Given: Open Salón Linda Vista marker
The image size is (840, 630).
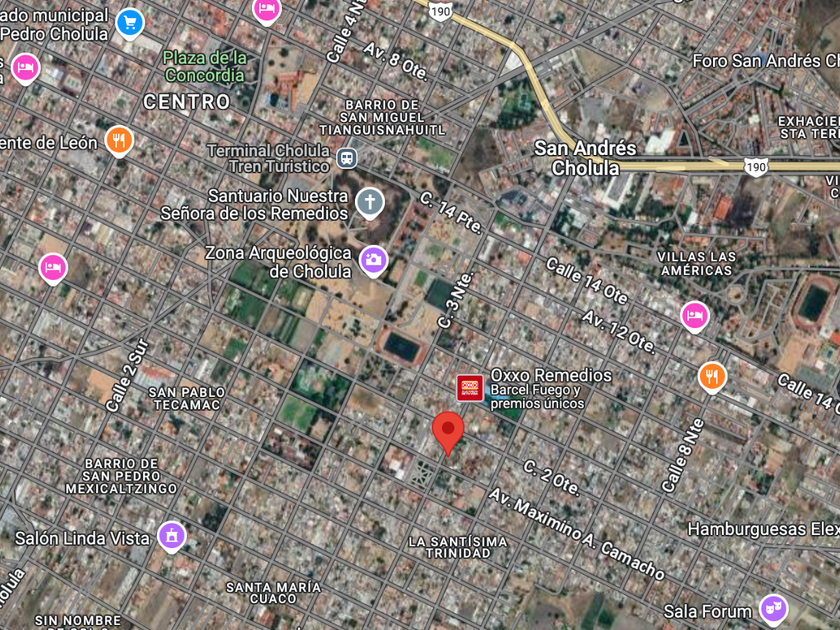Looking at the screenshot, I should click(x=172, y=537).
